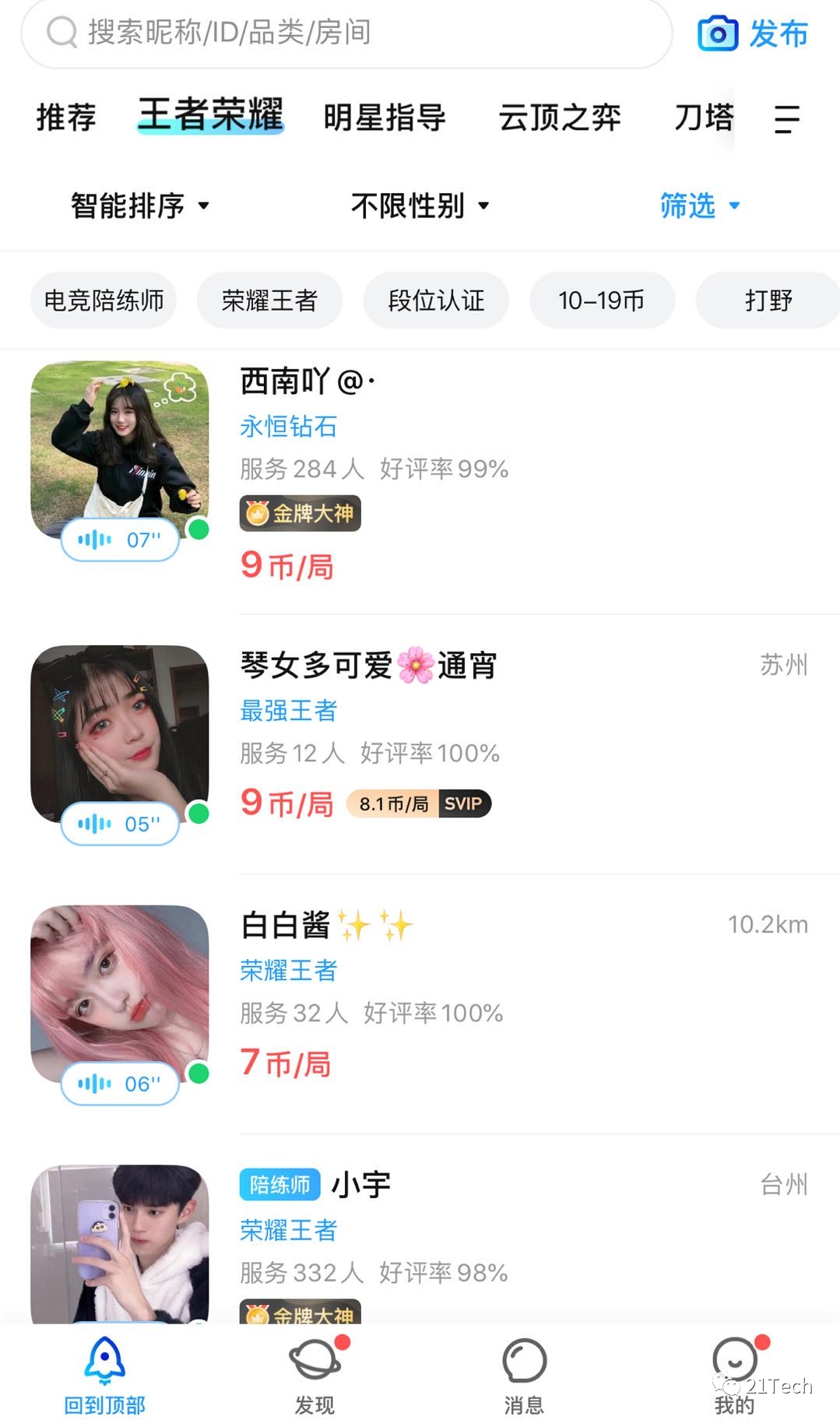
Task: Open 白白酱 player listing
Action: click(286, 926)
